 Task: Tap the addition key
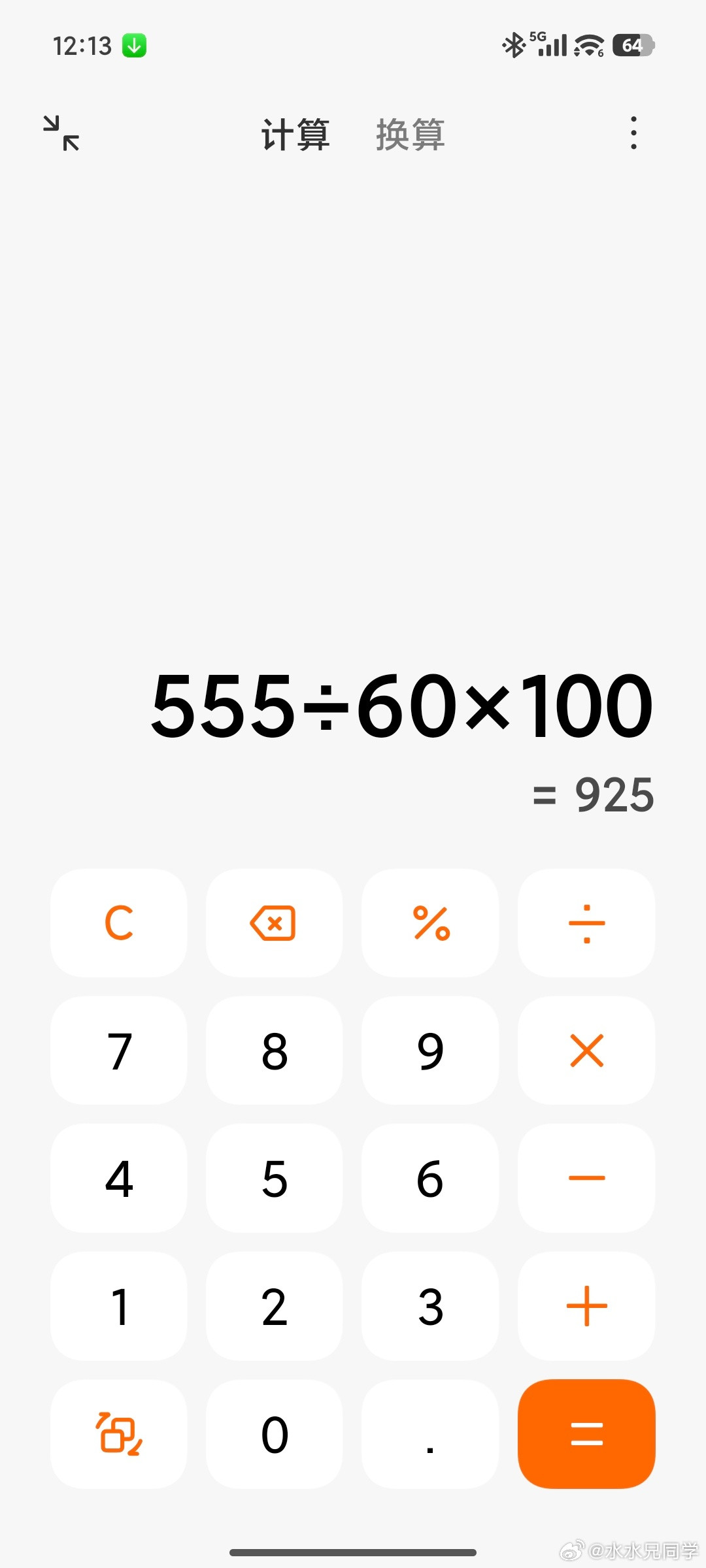(586, 1307)
